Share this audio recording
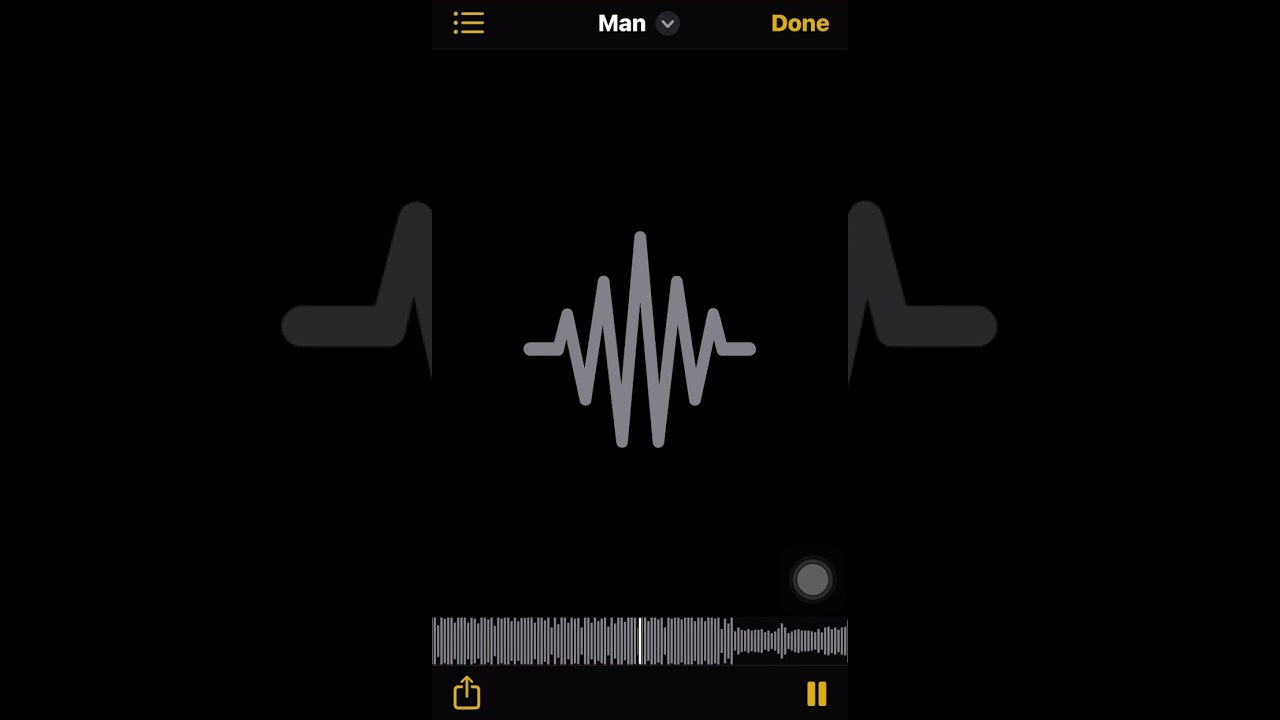1280x720 pixels. (467, 693)
